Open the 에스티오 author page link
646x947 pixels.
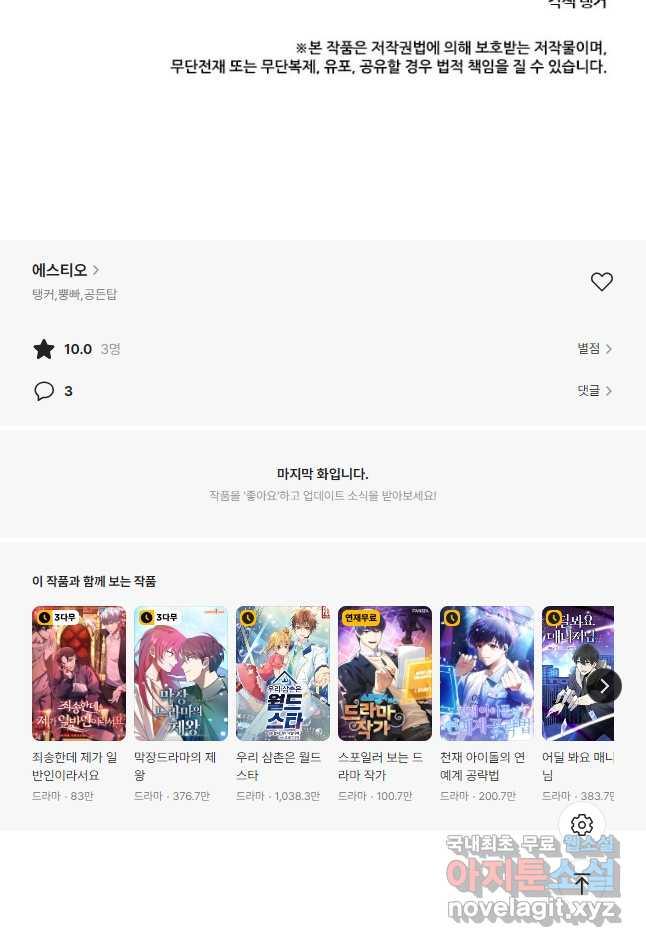pyautogui.click(x=65, y=270)
